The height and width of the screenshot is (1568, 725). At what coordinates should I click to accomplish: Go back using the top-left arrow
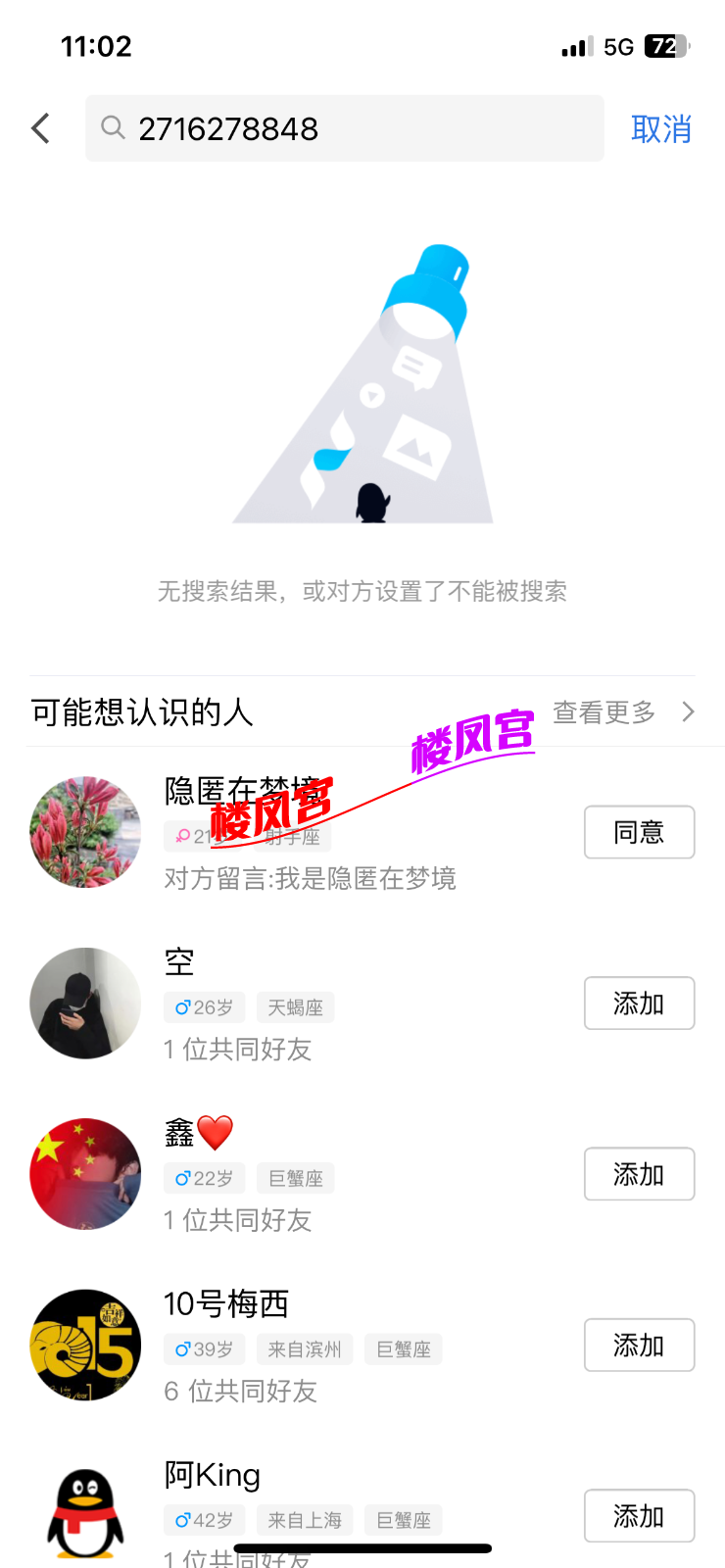click(41, 128)
